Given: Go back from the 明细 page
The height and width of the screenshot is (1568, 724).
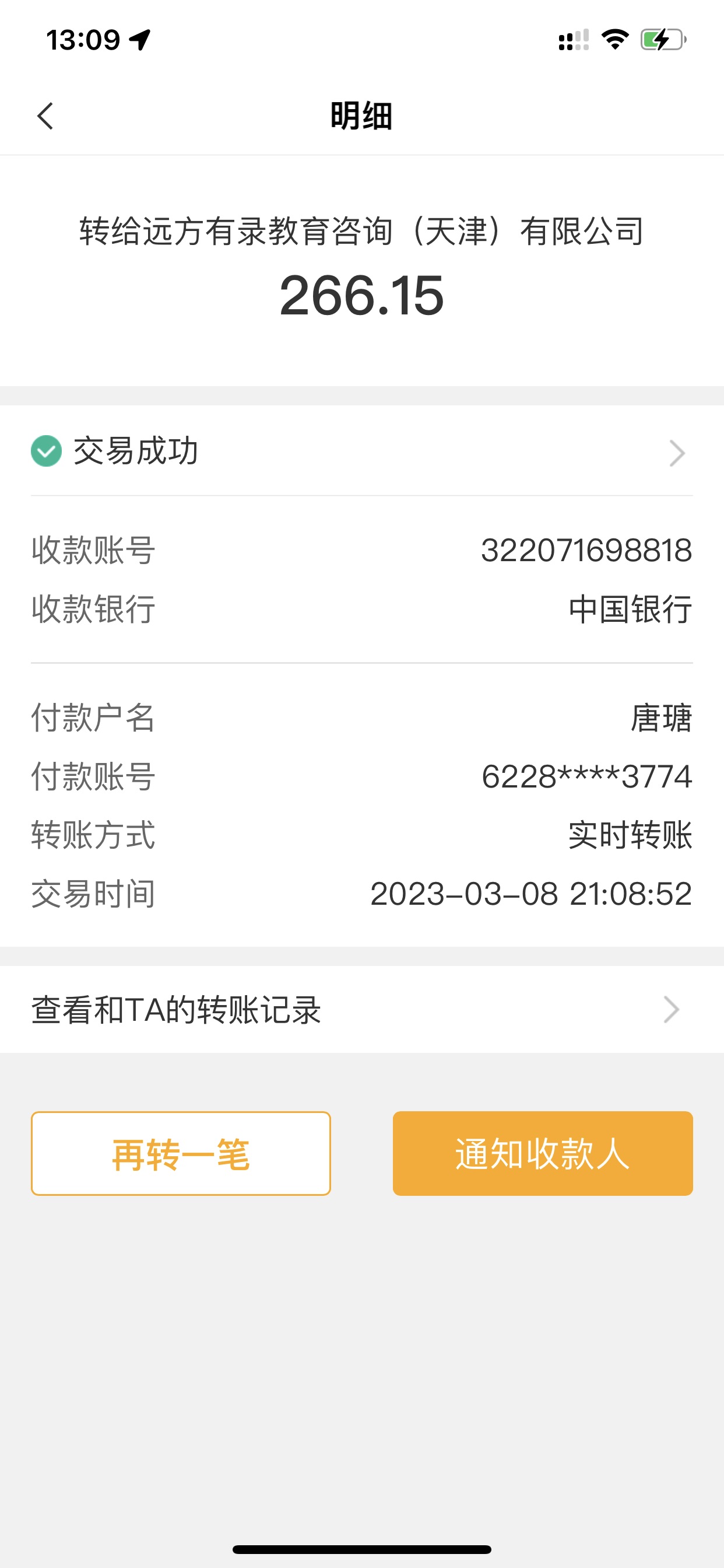Looking at the screenshot, I should tap(45, 116).
